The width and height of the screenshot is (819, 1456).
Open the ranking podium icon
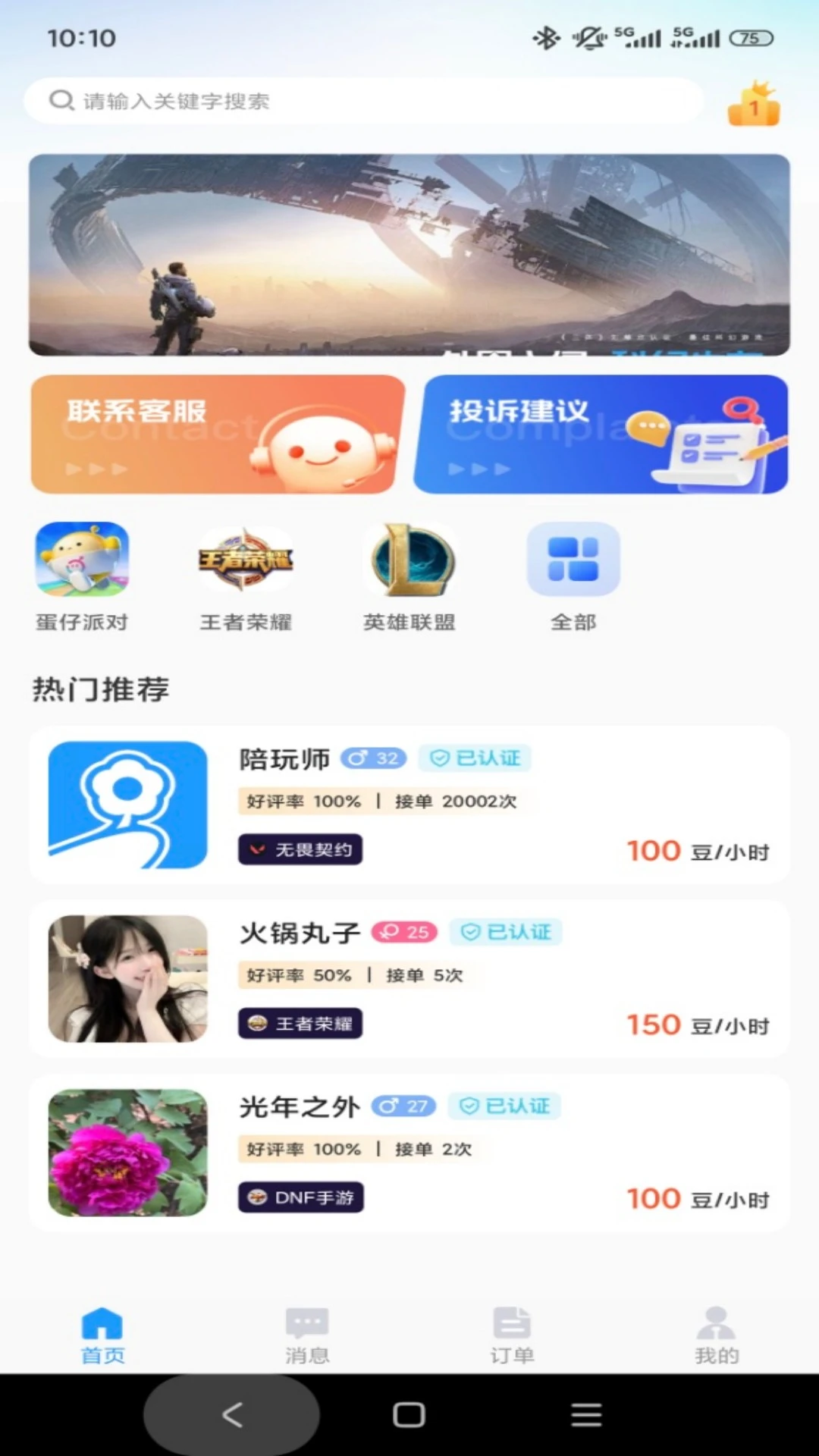pos(753,104)
